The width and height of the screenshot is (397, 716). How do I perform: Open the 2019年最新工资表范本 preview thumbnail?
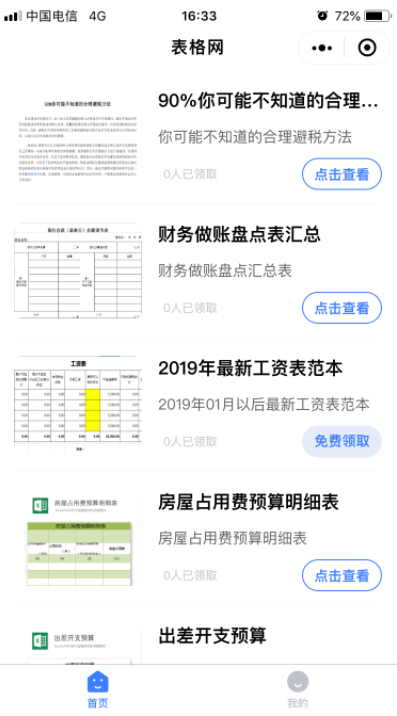78,404
